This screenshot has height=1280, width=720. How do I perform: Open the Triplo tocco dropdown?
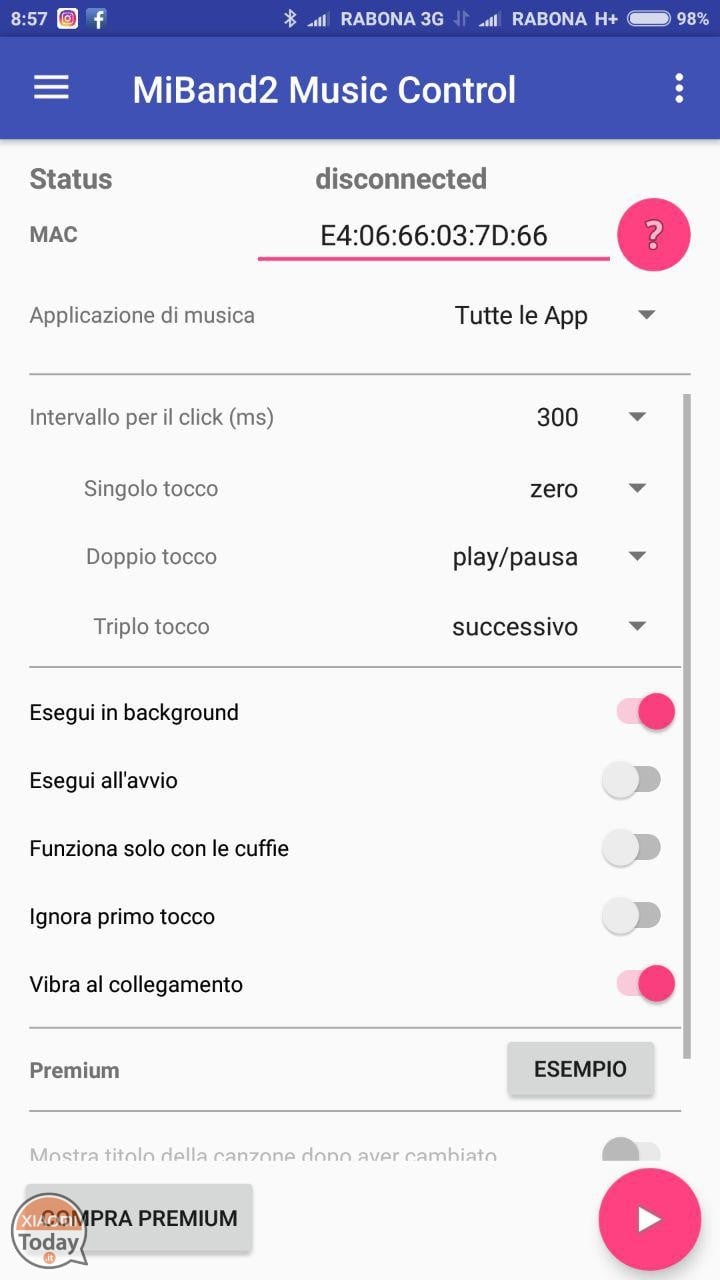click(550, 627)
